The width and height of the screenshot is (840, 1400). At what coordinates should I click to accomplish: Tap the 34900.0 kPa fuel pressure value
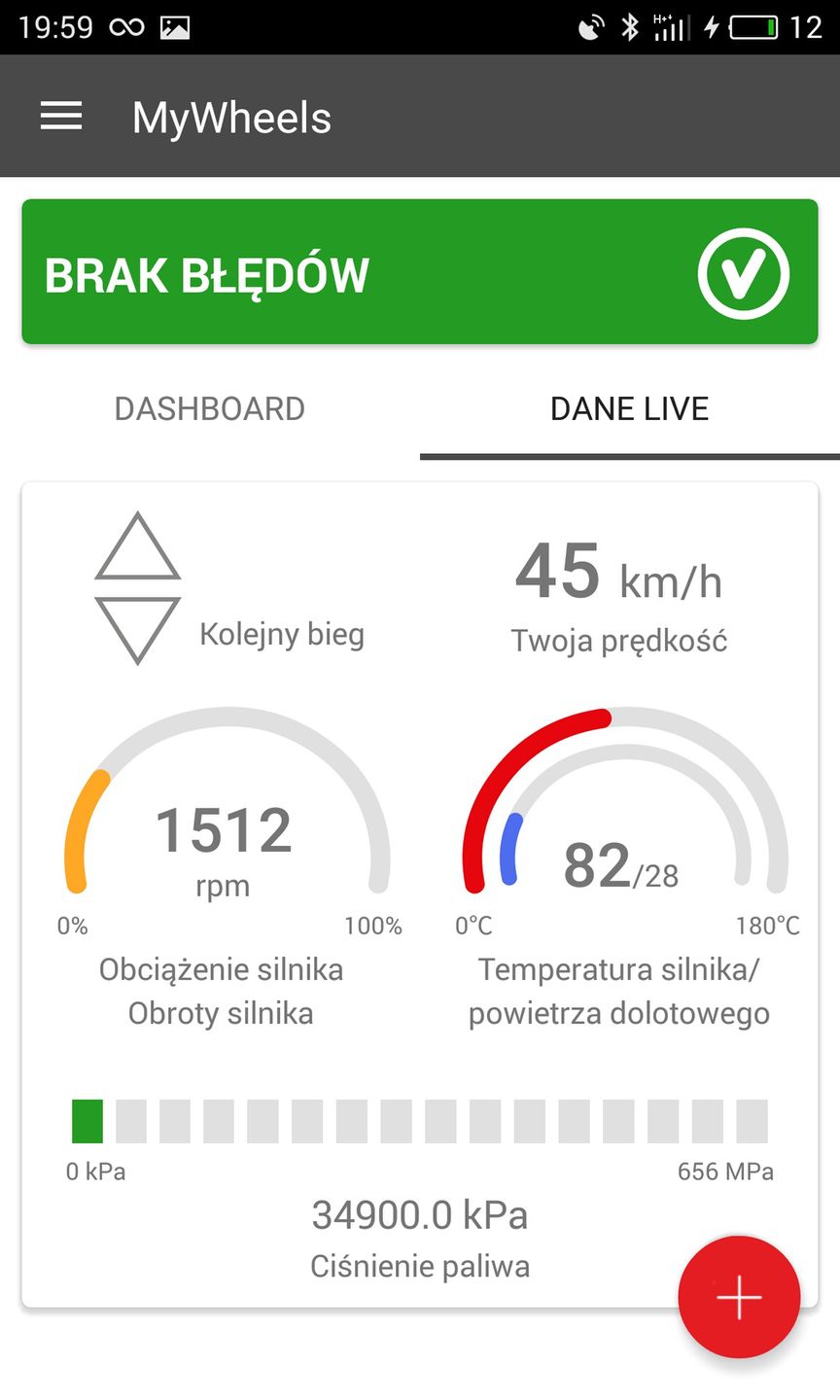pyautogui.click(x=419, y=1214)
